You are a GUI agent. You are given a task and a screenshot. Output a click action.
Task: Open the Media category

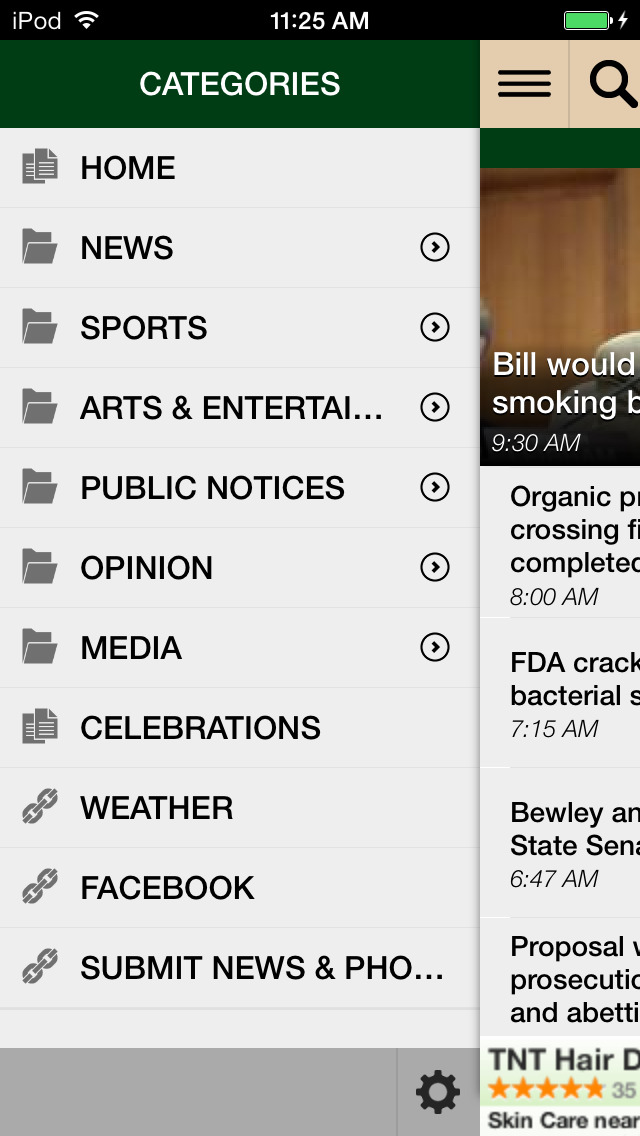239,648
